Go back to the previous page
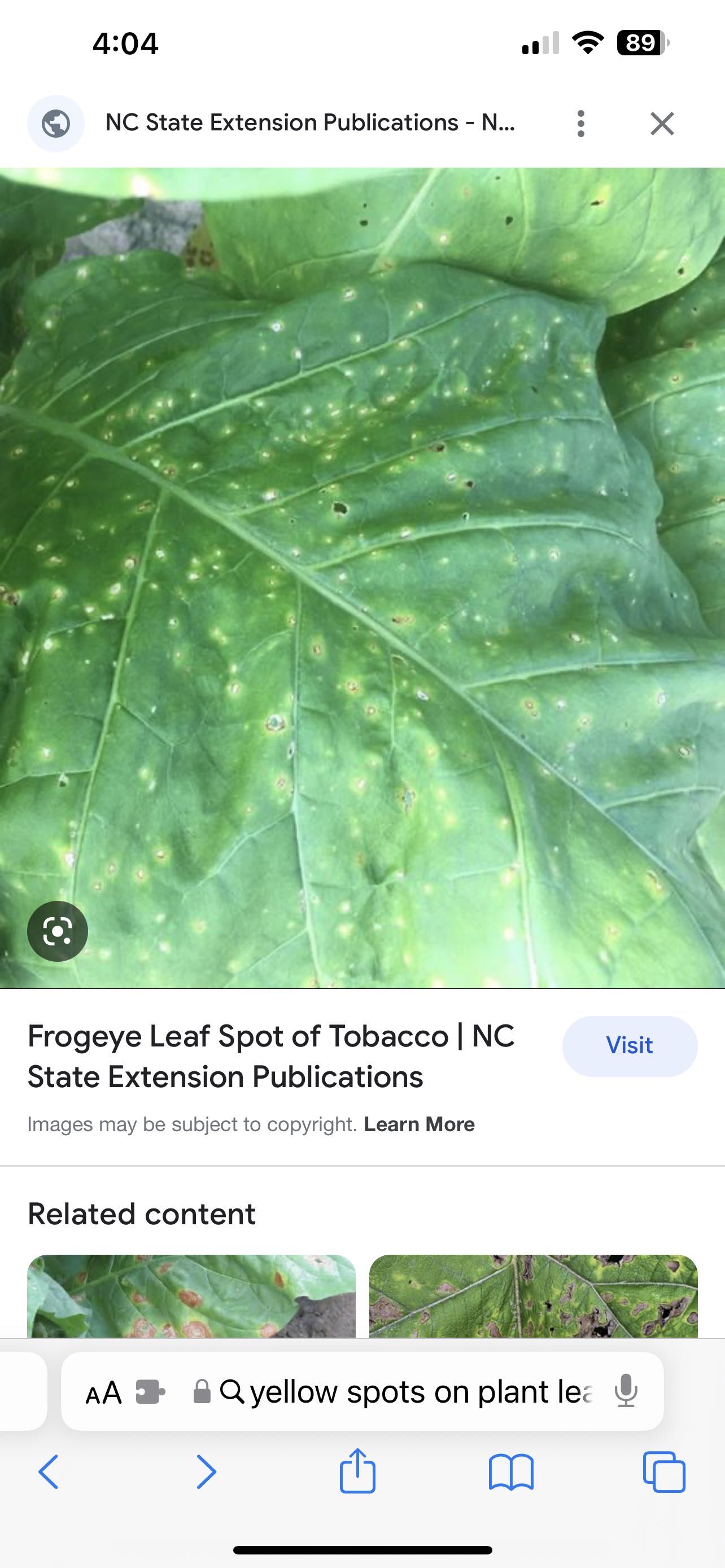 tap(49, 1472)
